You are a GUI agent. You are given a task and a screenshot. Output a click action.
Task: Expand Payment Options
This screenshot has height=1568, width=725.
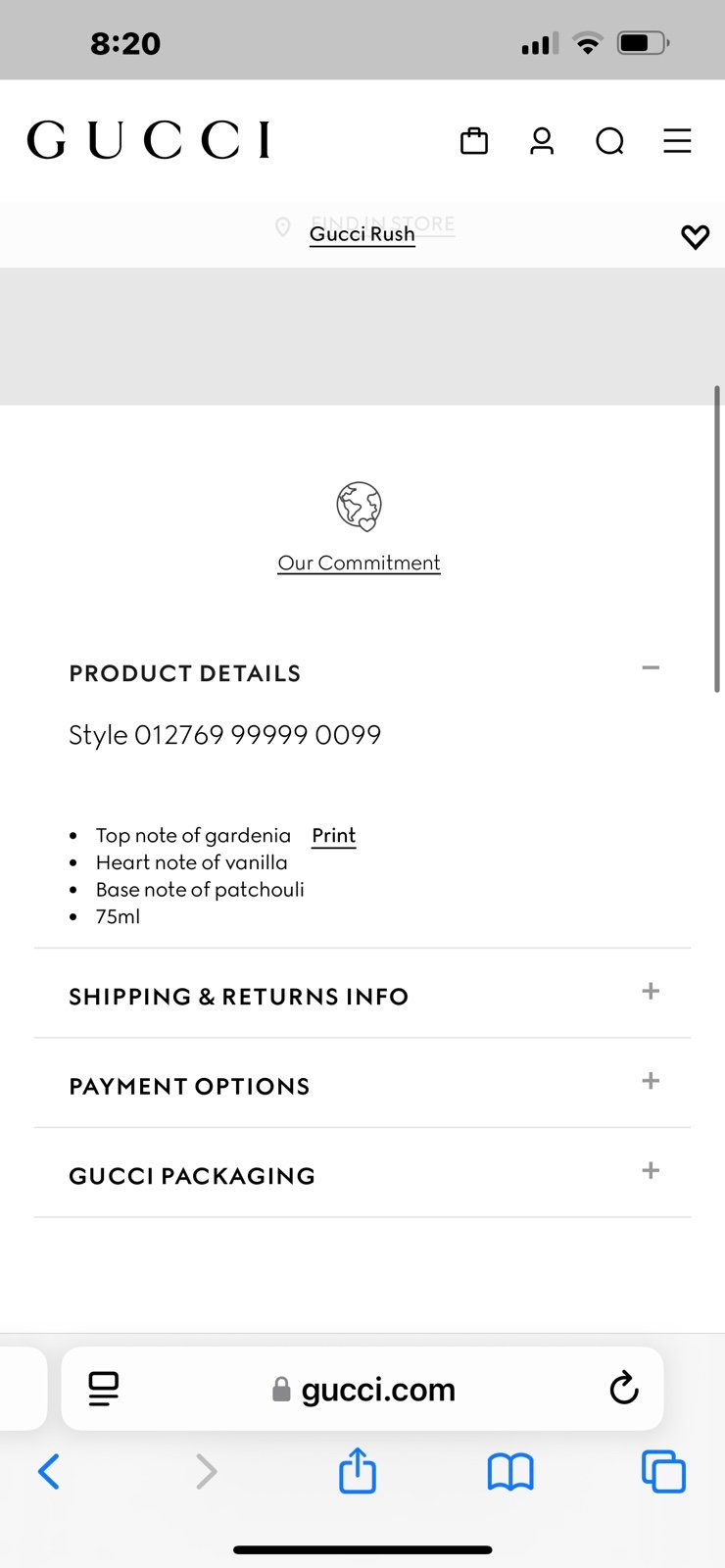[362, 1083]
